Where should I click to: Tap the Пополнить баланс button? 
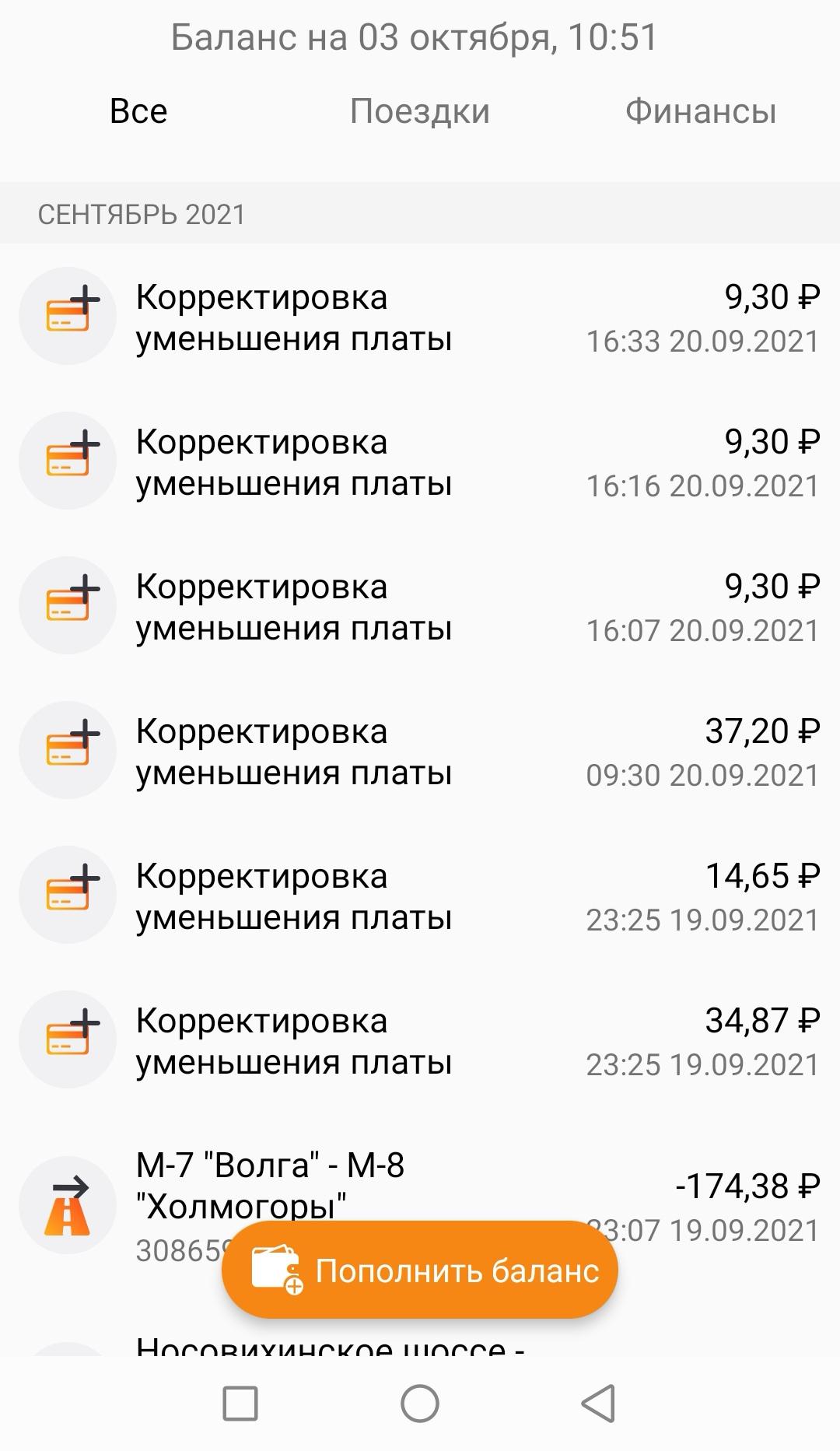click(420, 1271)
